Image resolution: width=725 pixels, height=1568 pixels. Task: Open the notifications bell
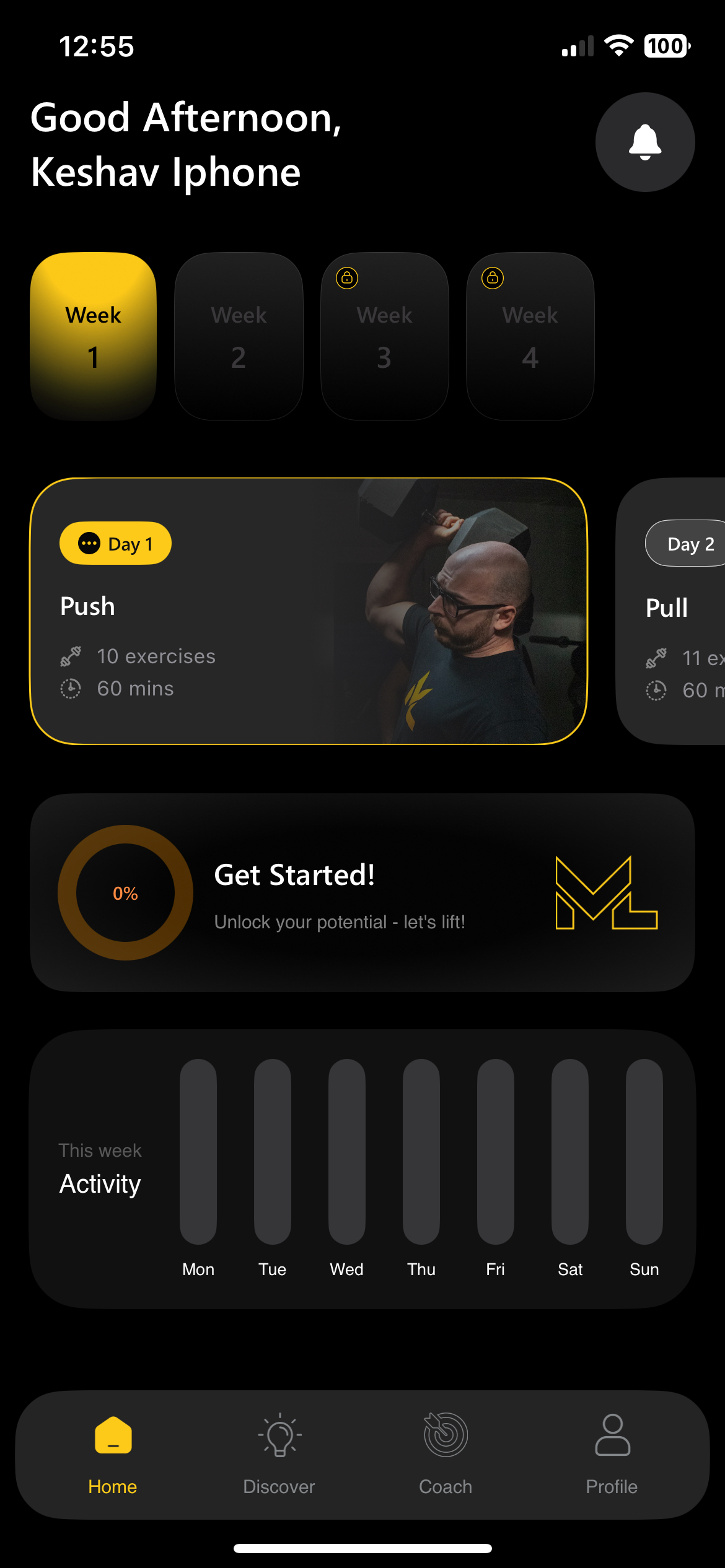click(x=644, y=142)
